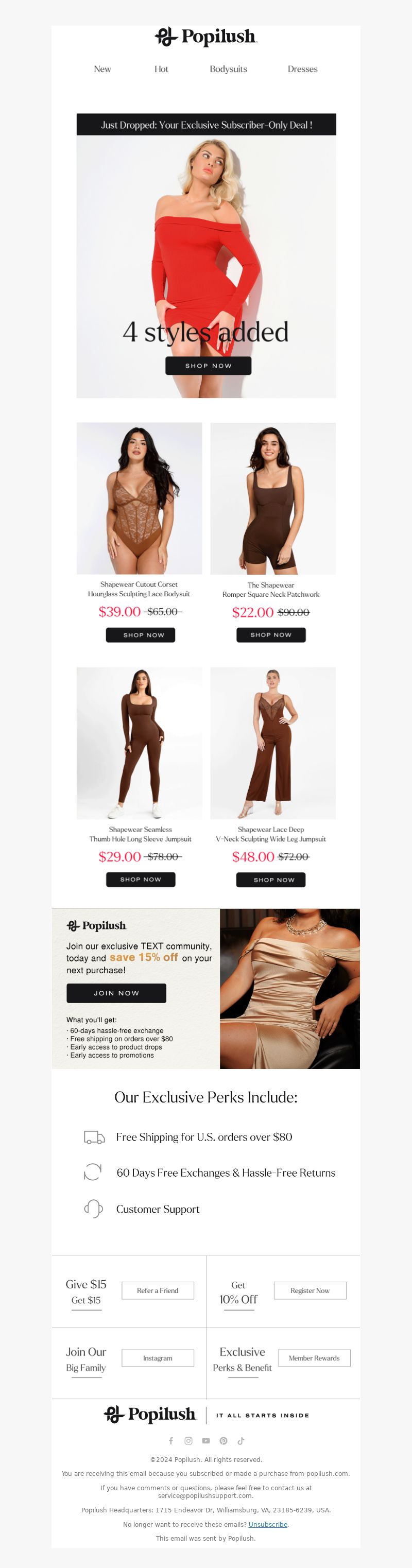
Task: Open the New category link
Action: (102, 69)
